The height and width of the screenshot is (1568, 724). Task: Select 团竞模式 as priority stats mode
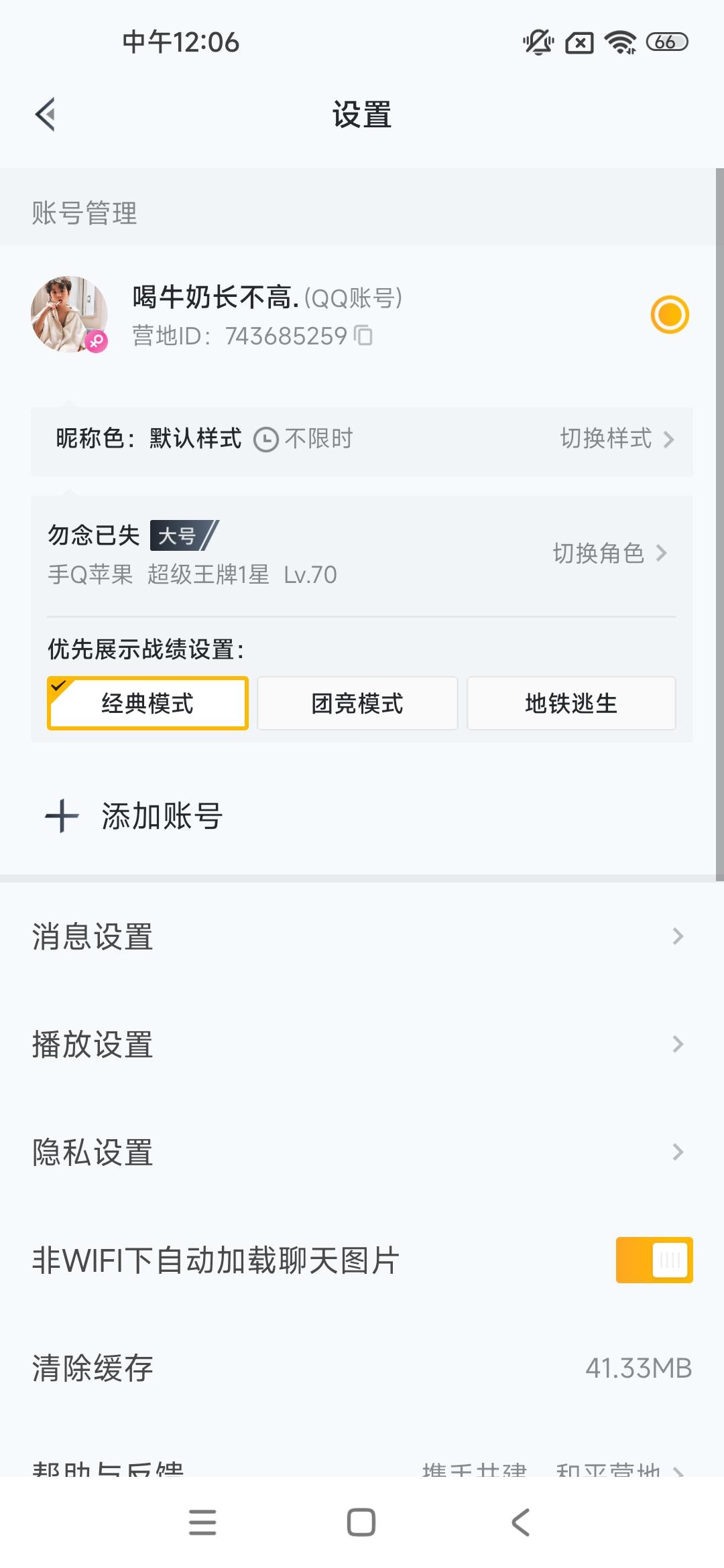357,703
